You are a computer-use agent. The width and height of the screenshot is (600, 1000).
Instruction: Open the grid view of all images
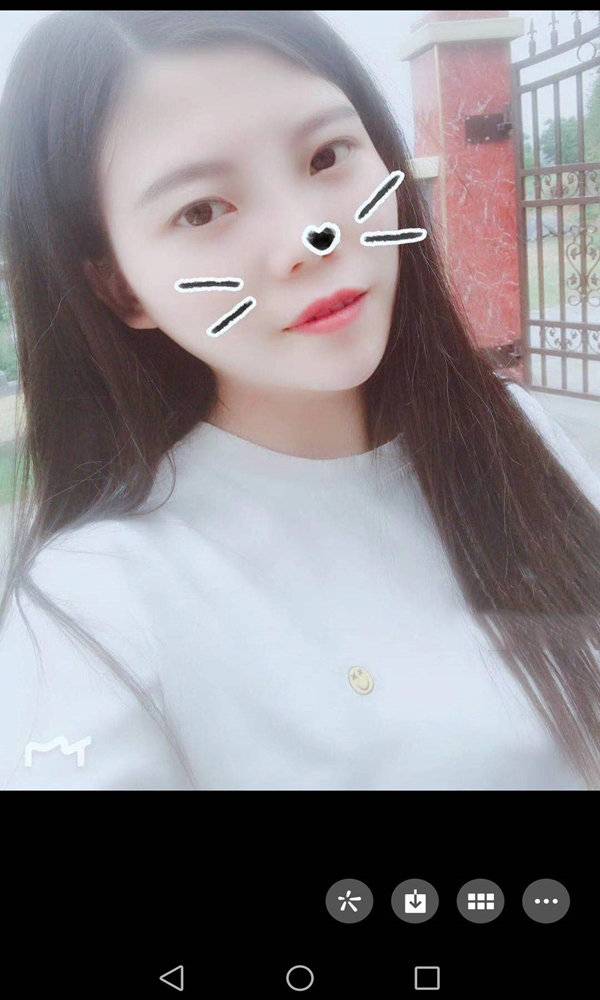[480, 902]
